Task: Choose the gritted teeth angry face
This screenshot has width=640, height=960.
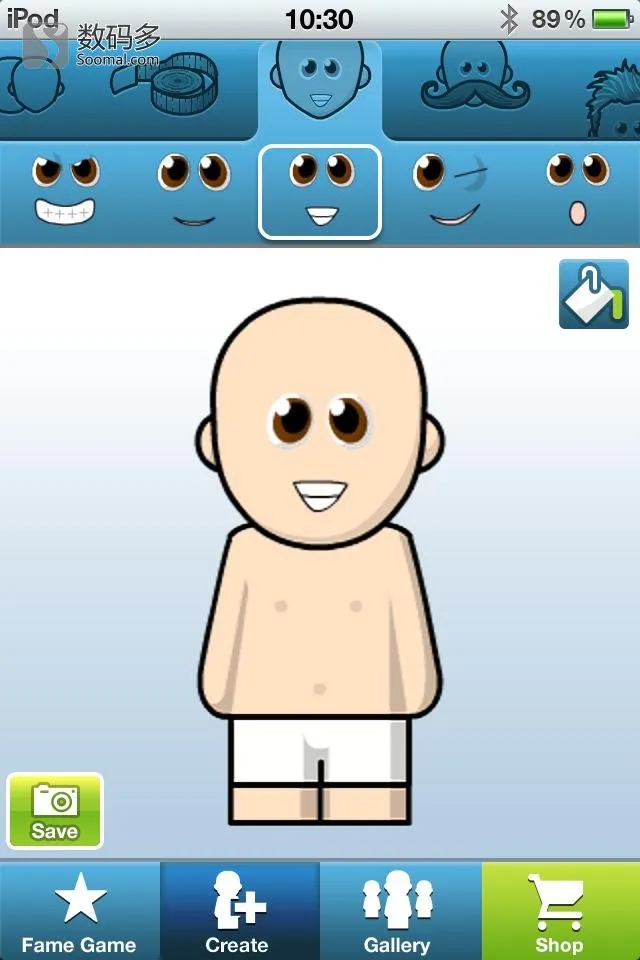Action: 66,191
